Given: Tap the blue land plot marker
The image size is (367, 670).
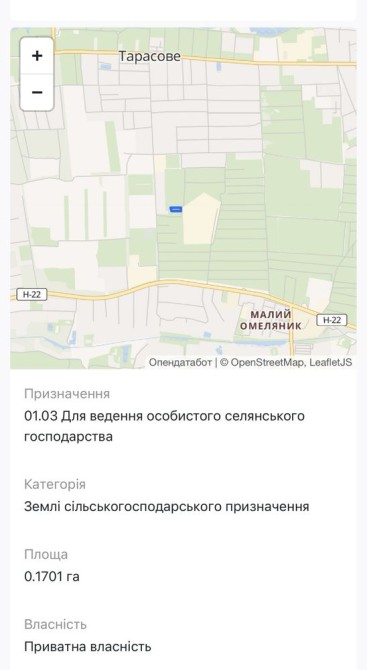Looking at the screenshot, I should tap(176, 209).
